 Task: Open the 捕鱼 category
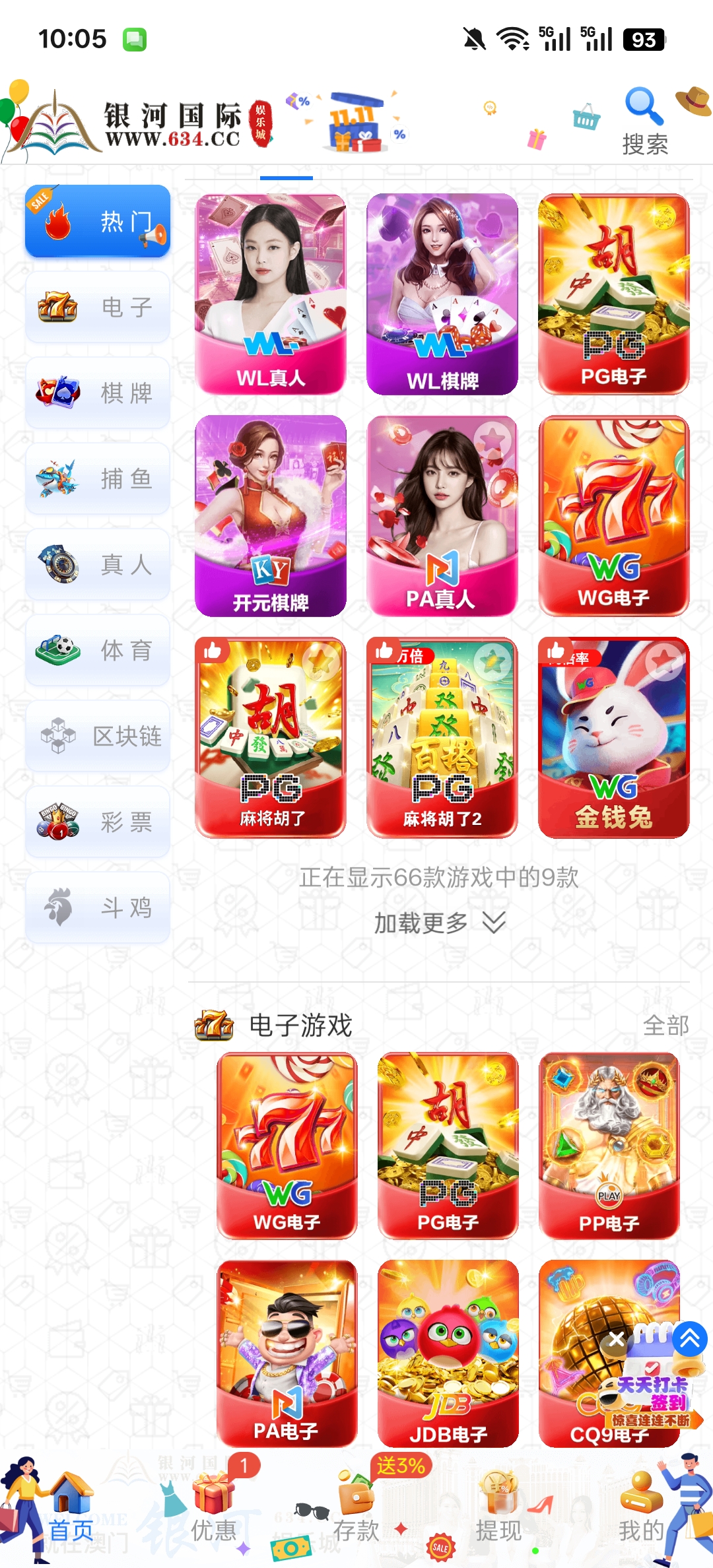[x=98, y=479]
